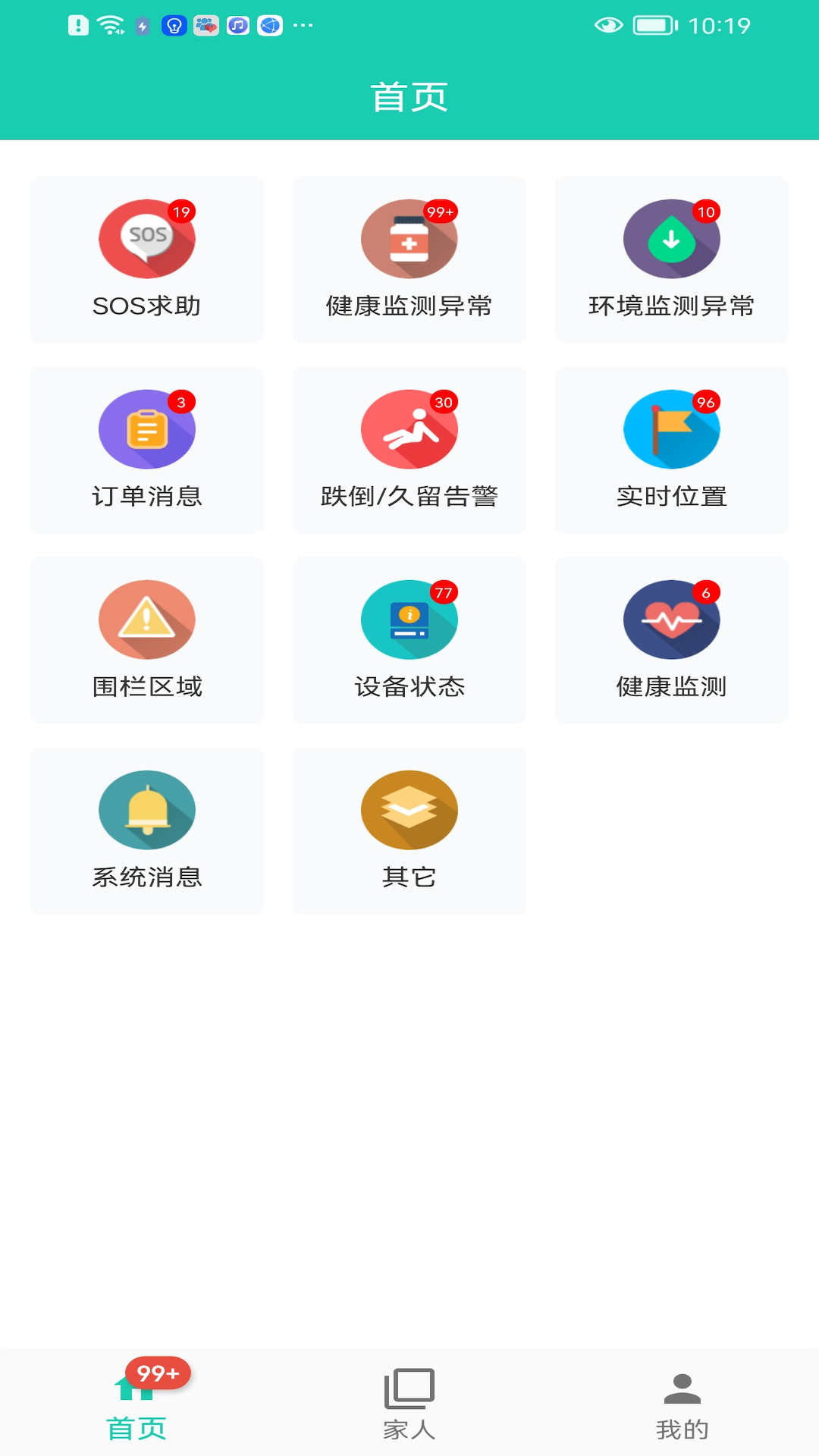The width and height of the screenshot is (819, 1456).
Task: View 实时位置 tracking
Action: pyautogui.click(x=672, y=450)
